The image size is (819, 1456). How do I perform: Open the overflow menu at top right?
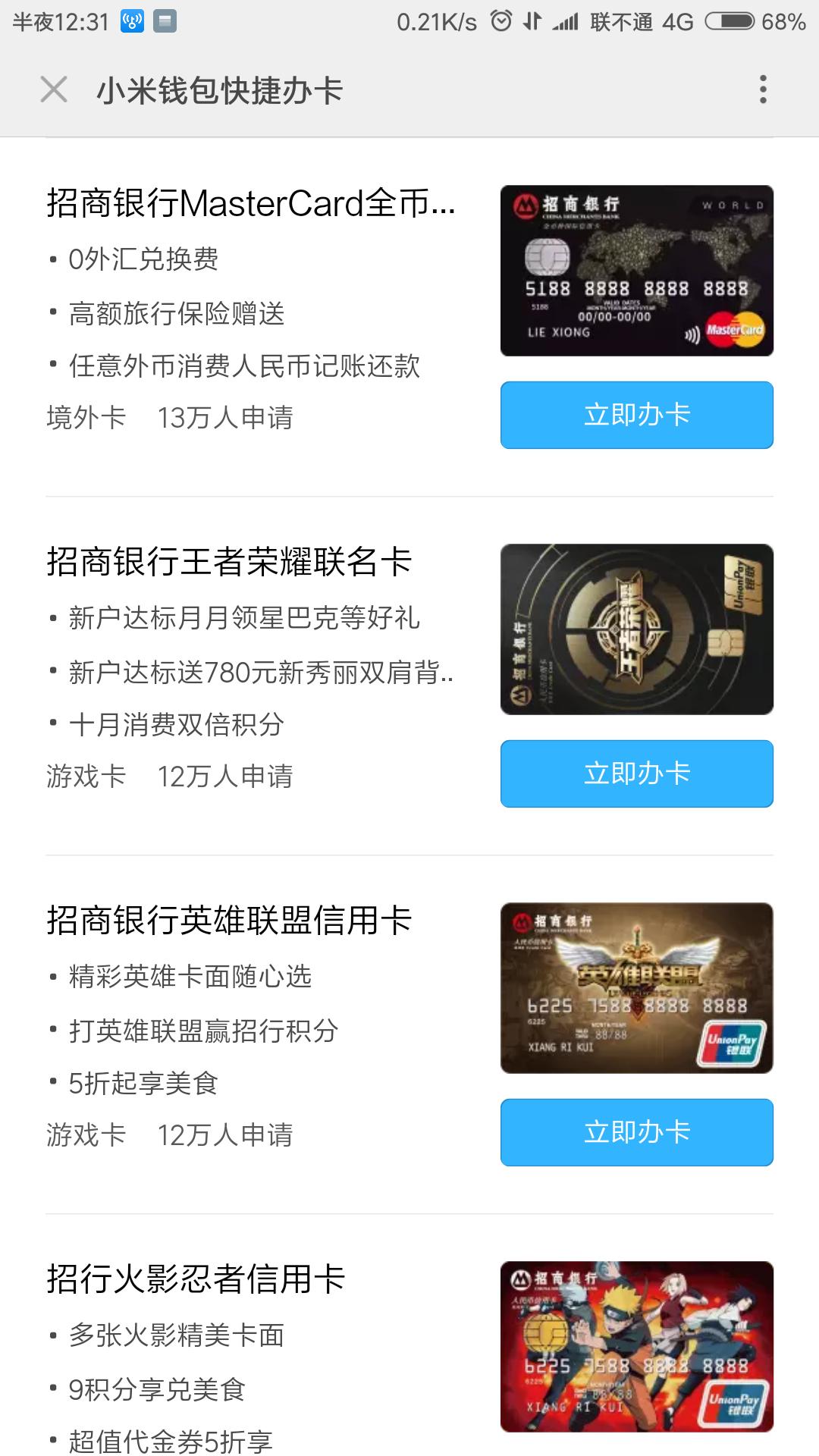point(764,89)
